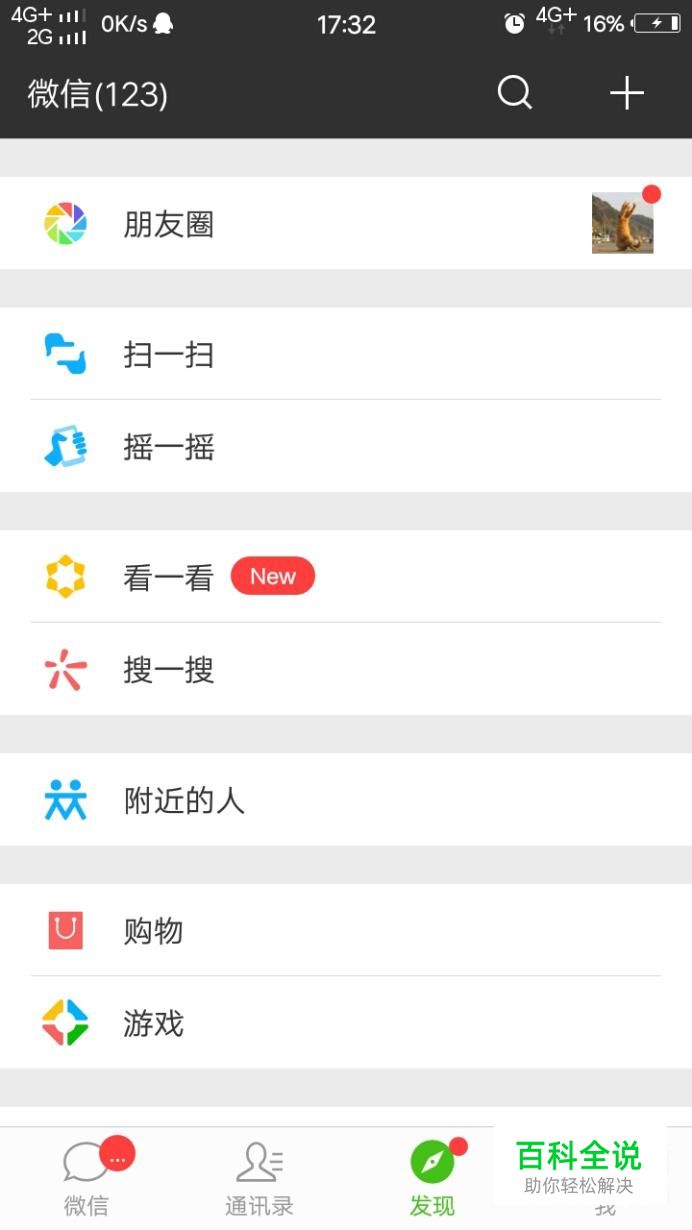692x1230 pixels.
Task: Open the search magnifier icon
Action: (x=515, y=93)
